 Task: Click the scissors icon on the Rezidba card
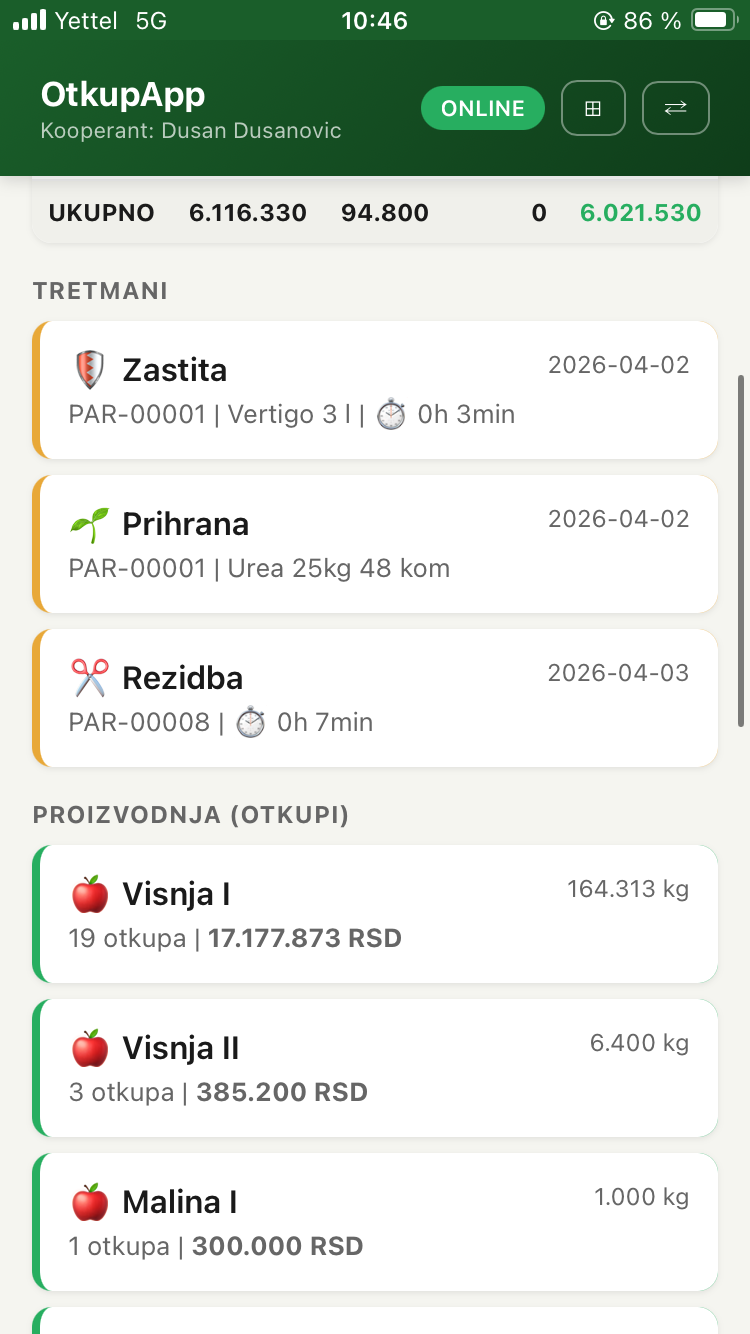click(88, 676)
